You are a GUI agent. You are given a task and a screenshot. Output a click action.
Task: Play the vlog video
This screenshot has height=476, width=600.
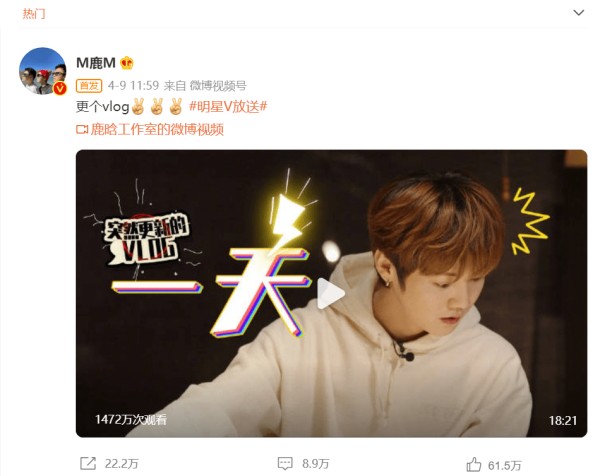click(x=331, y=293)
